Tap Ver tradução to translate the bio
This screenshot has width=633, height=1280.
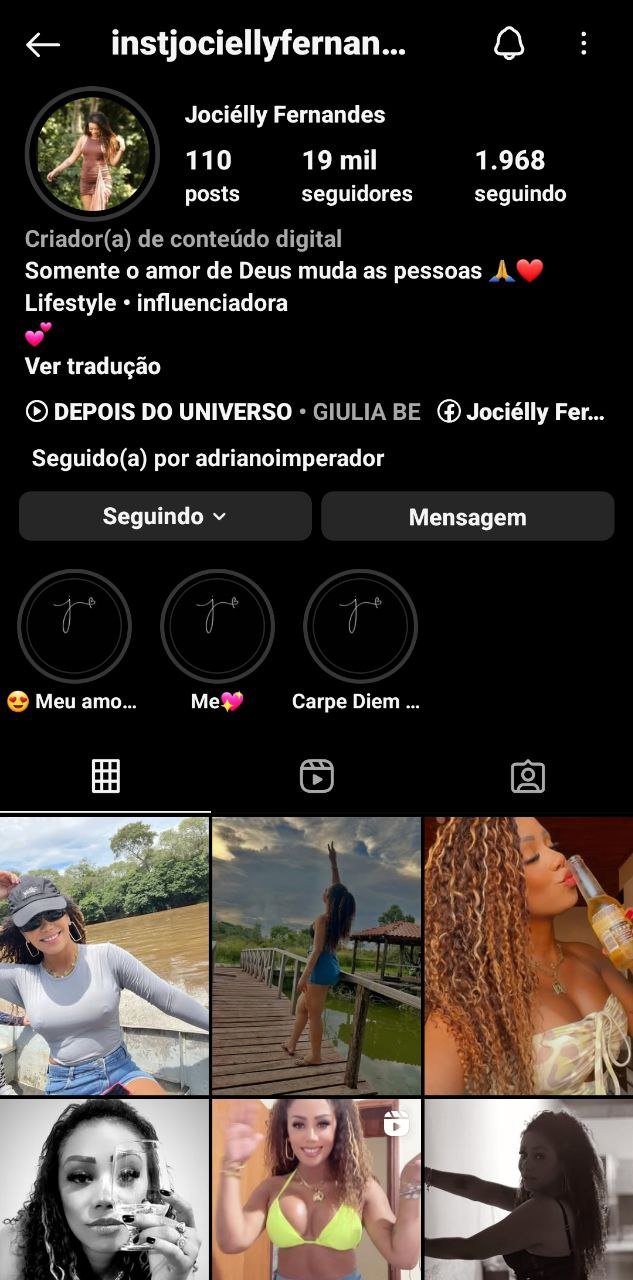point(93,366)
